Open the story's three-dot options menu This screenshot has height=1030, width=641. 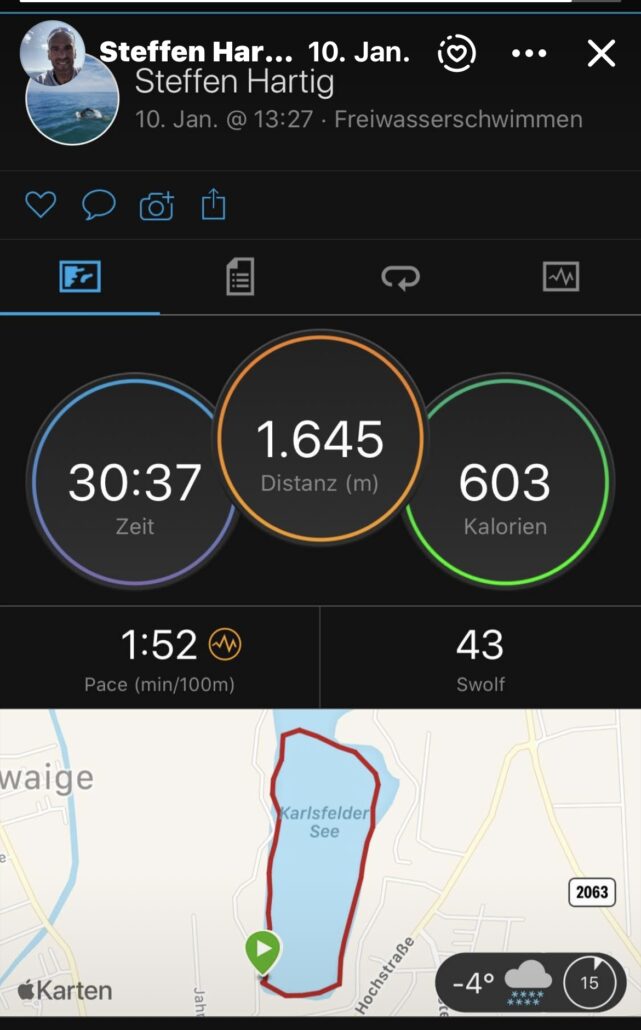529,53
